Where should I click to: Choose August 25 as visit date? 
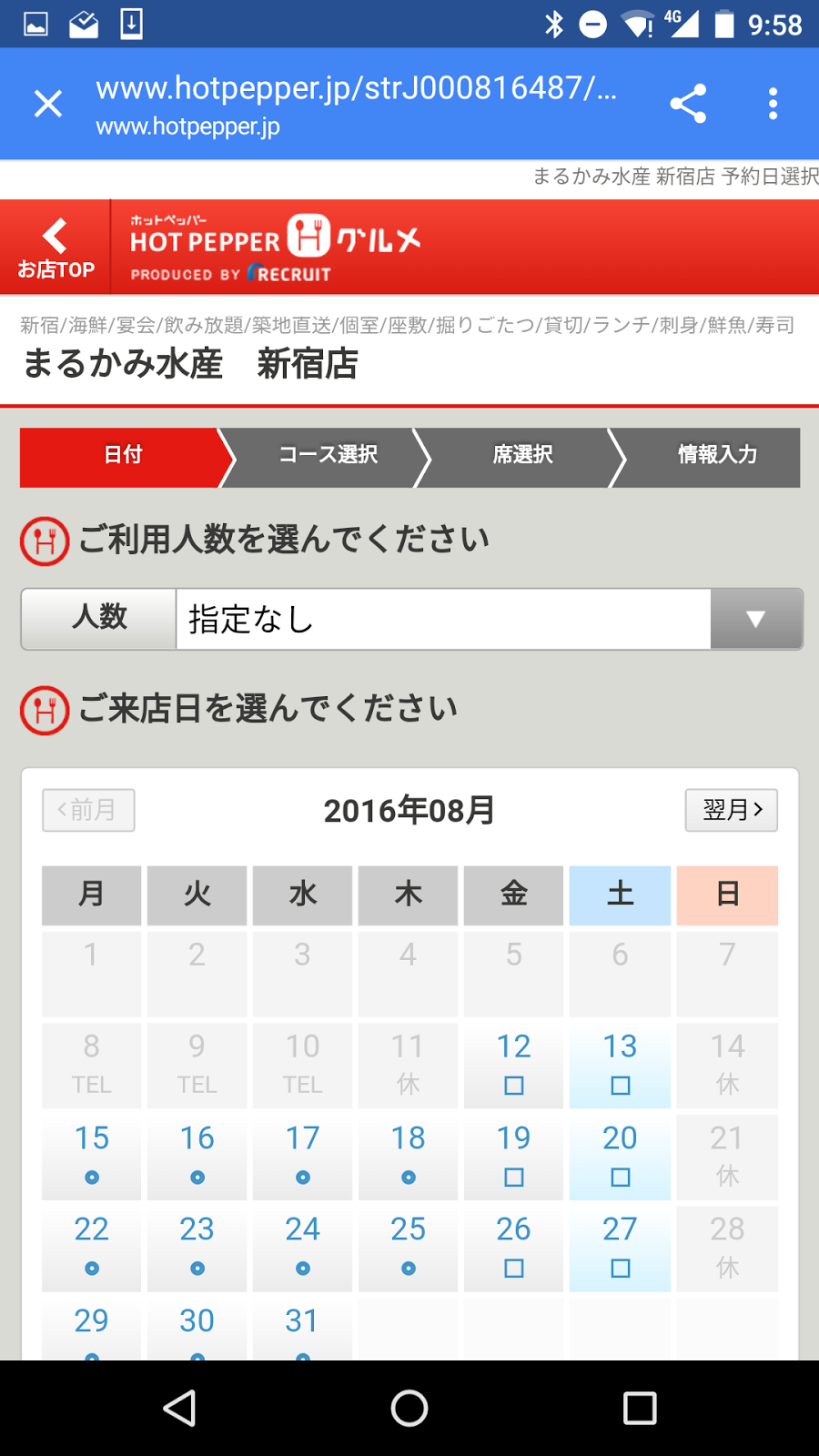408,1247
